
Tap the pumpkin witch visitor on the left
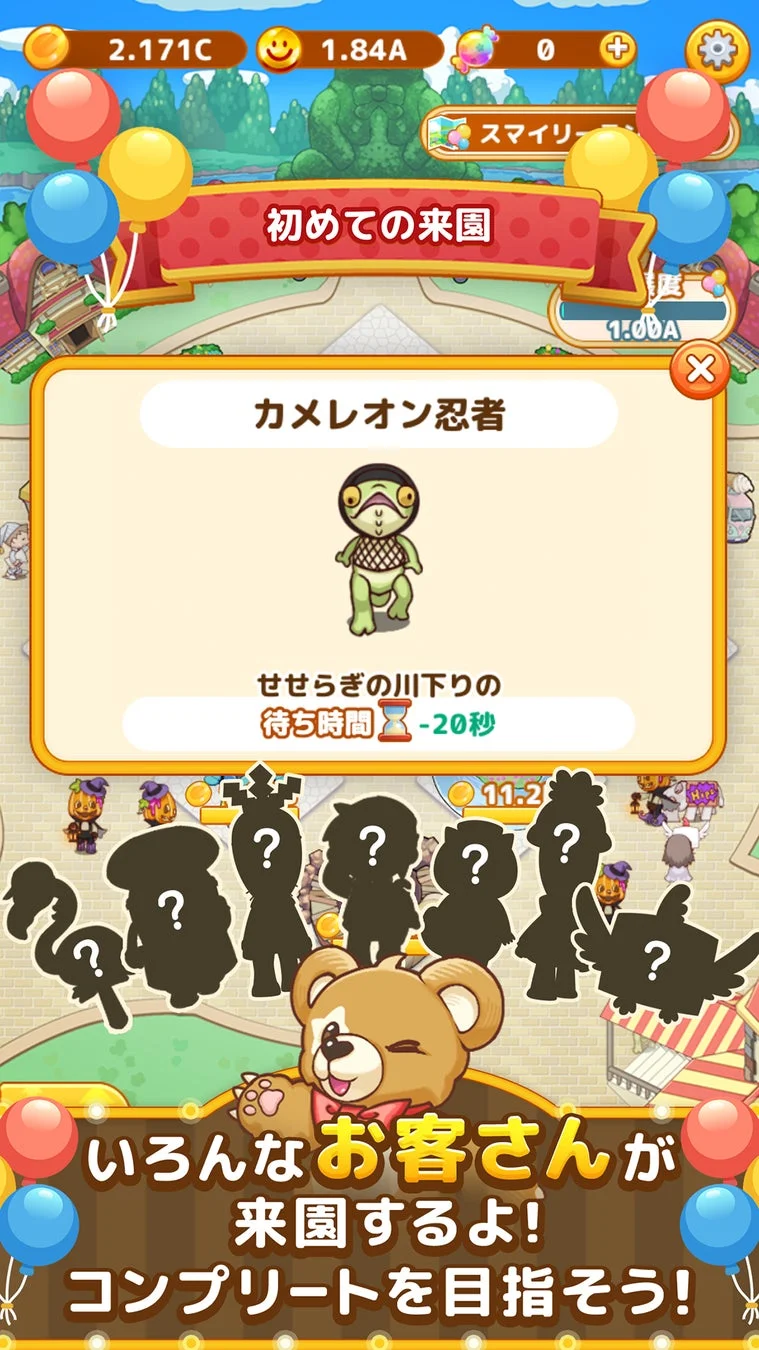pyautogui.click(x=85, y=810)
